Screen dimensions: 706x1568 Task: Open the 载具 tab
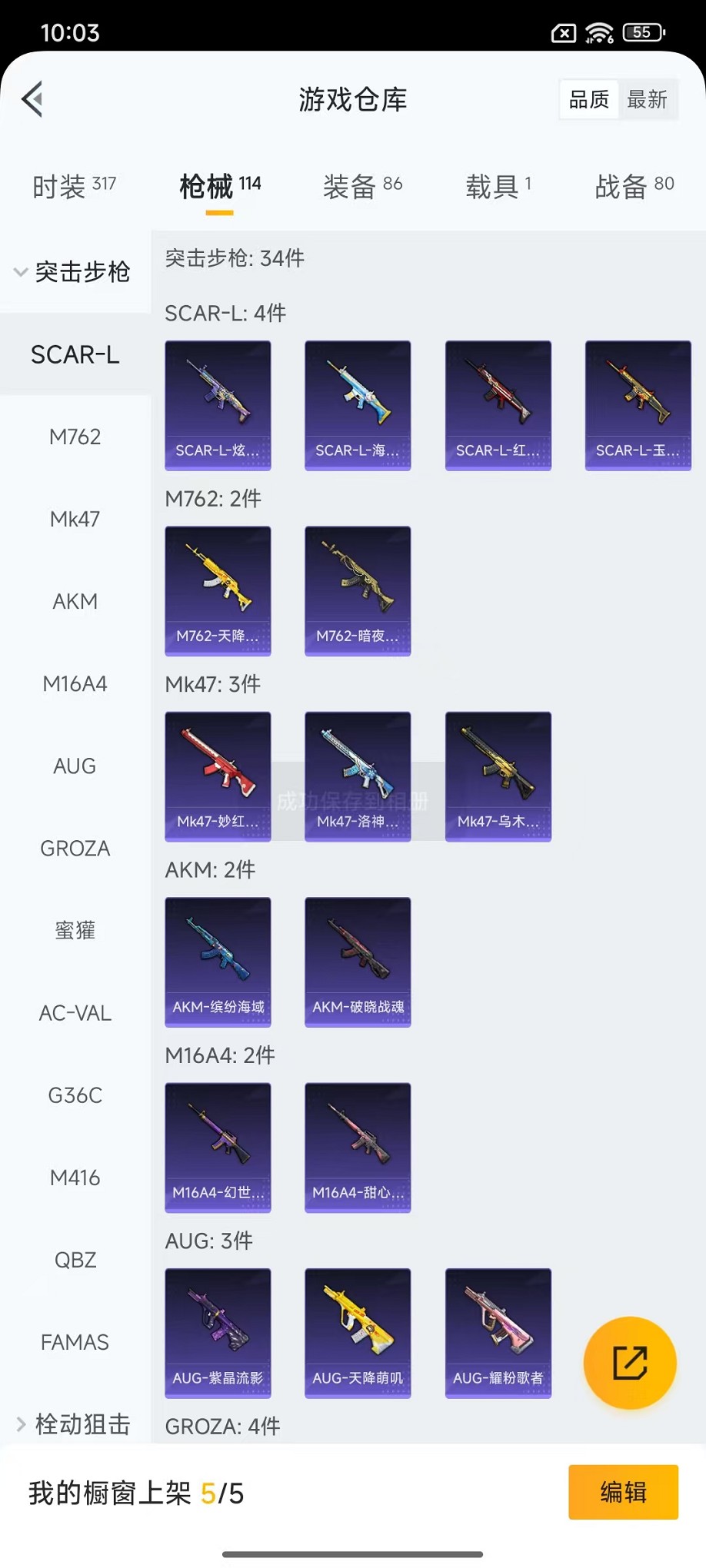(x=498, y=186)
